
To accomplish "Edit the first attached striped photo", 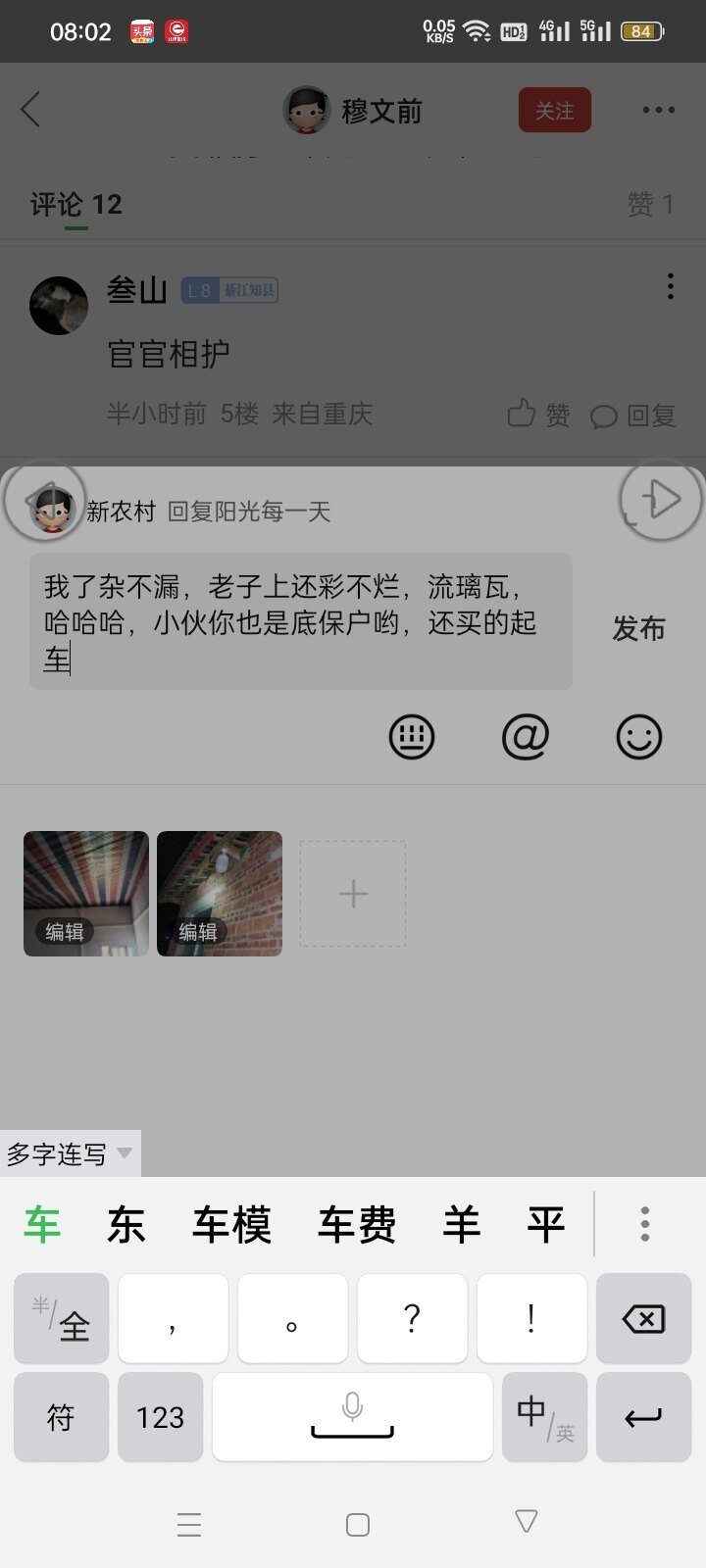I will click(x=66, y=931).
